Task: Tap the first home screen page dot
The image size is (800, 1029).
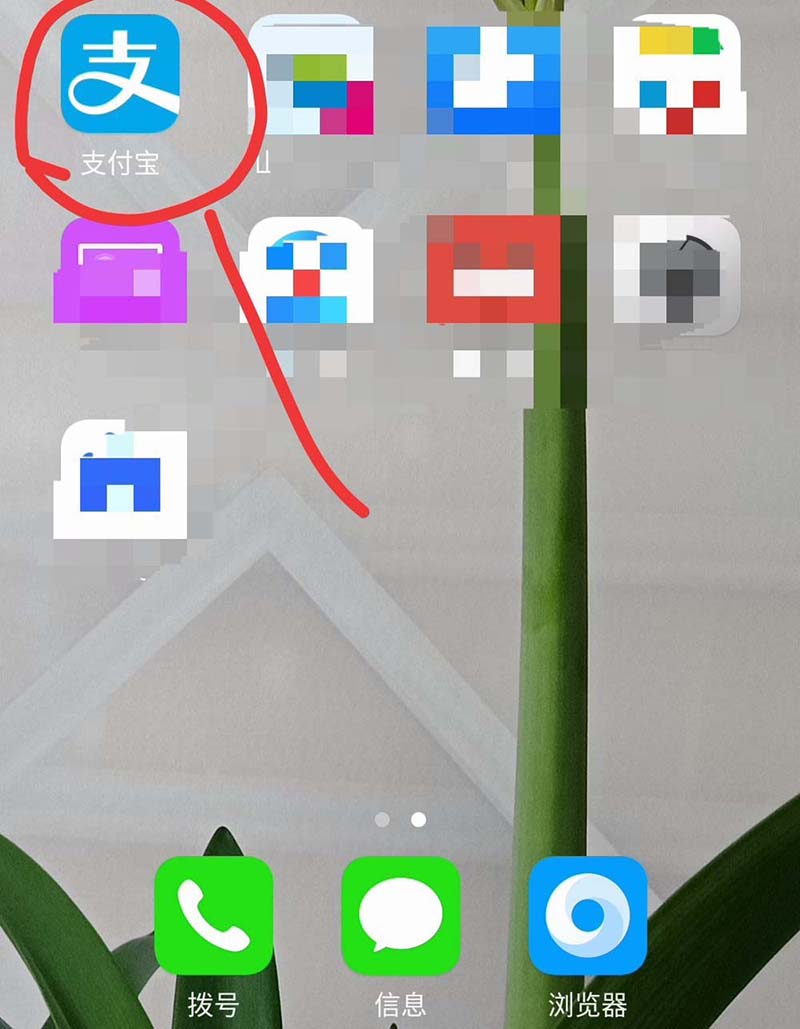Action: 381,819
